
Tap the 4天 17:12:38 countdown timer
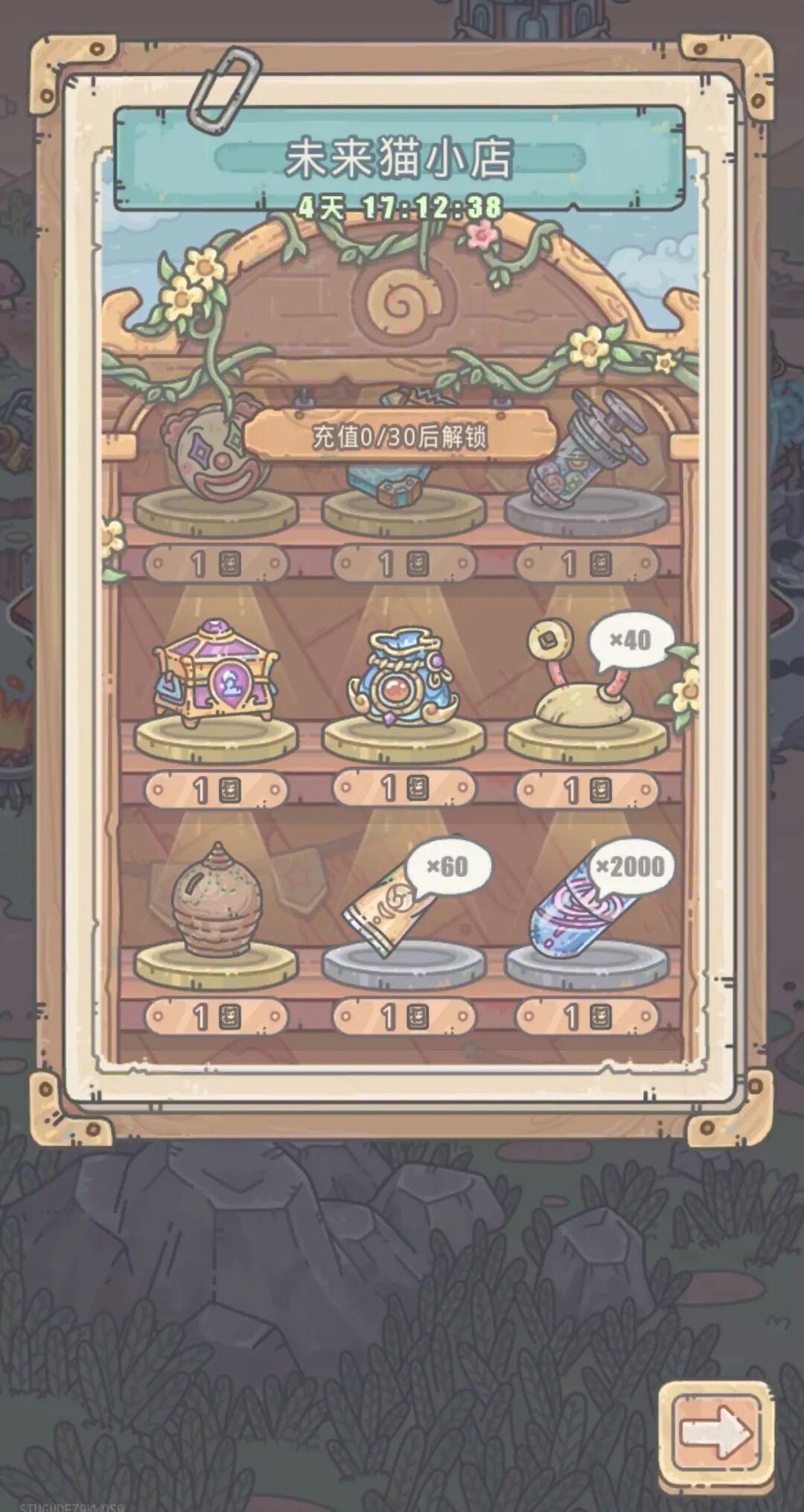400,207
